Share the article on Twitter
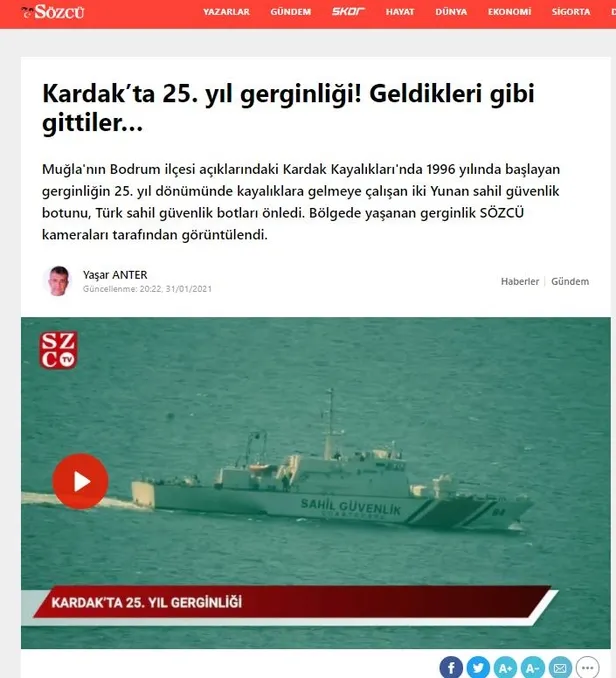 478,667
